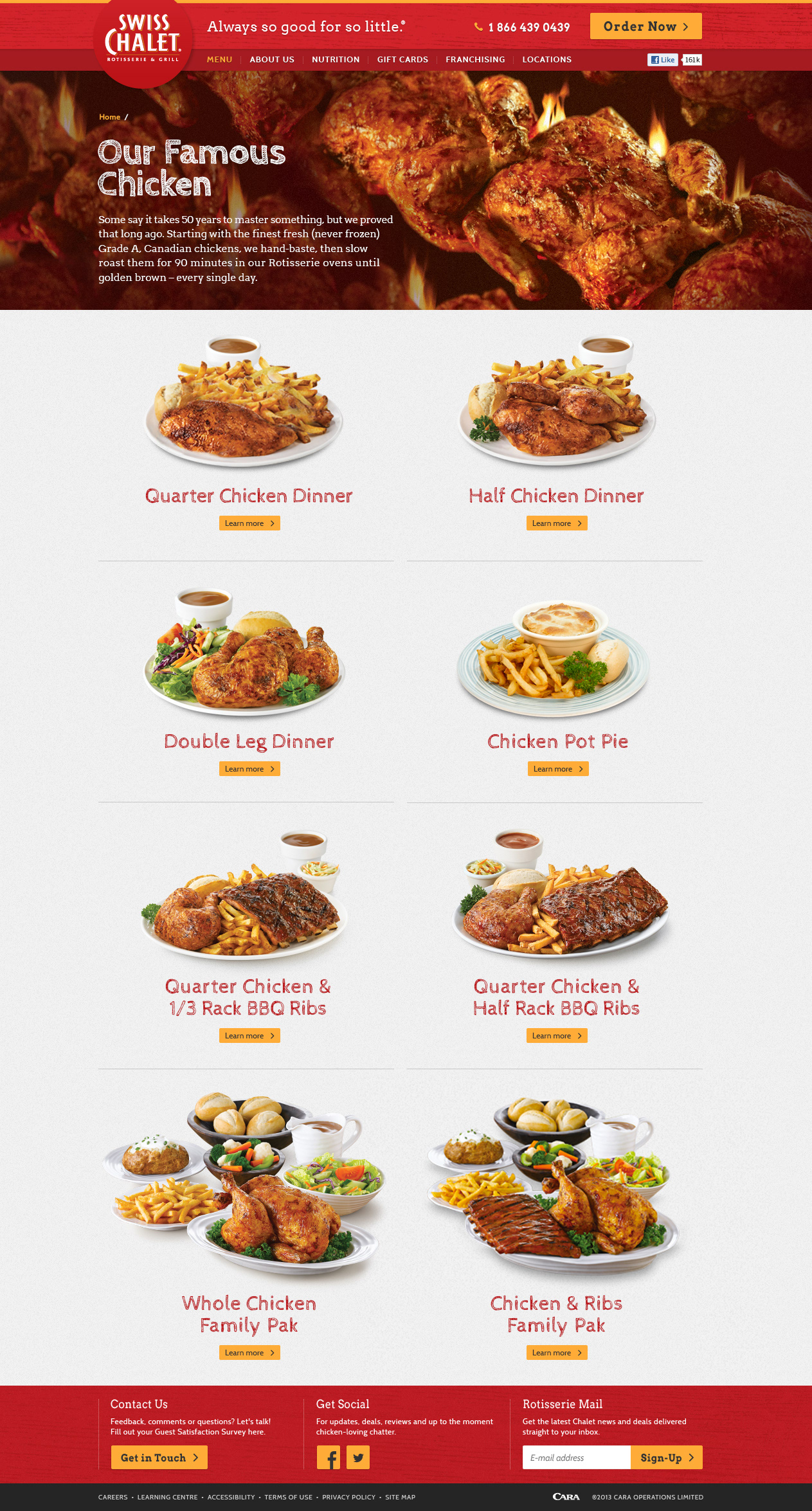View the Franchising page
Image resolution: width=812 pixels, height=1511 pixels.
click(475, 59)
